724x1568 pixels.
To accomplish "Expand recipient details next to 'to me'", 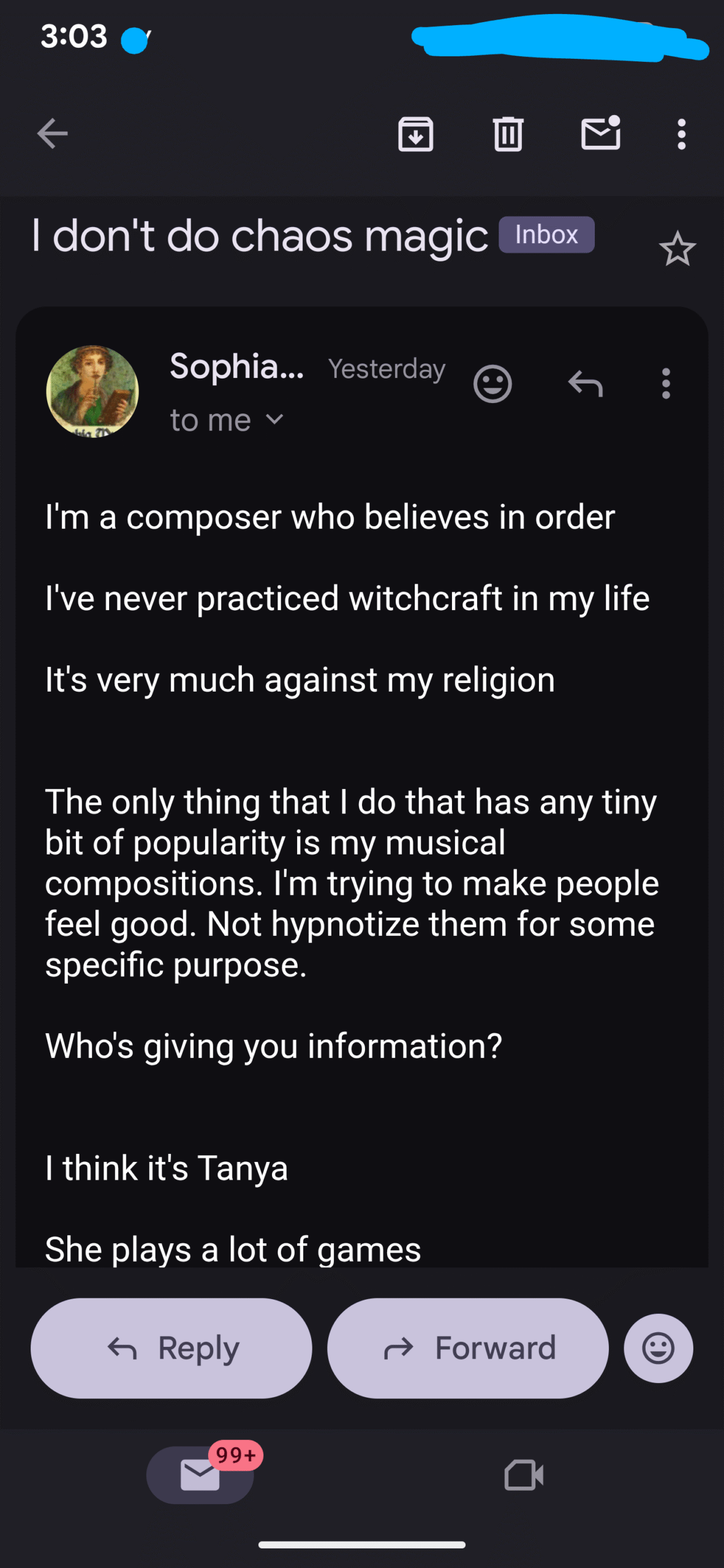I will (x=275, y=420).
